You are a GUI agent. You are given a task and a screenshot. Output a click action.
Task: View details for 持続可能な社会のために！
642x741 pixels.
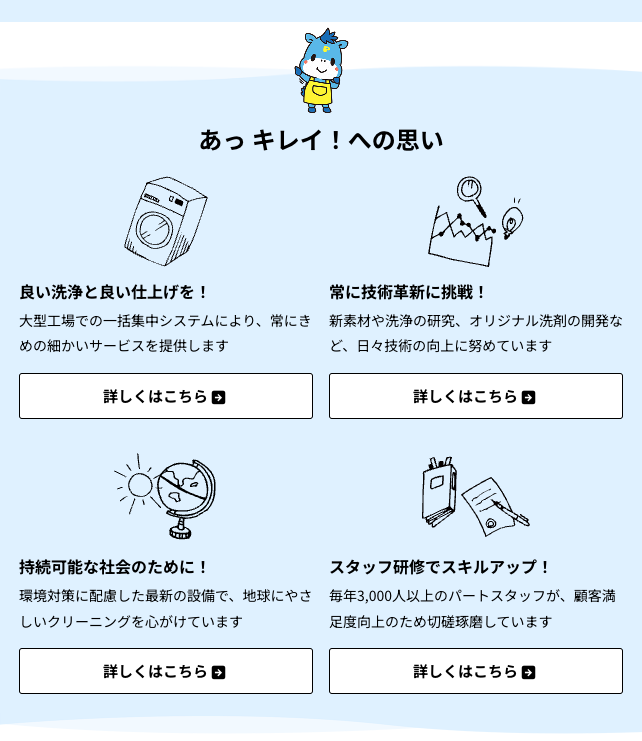point(165,671)
